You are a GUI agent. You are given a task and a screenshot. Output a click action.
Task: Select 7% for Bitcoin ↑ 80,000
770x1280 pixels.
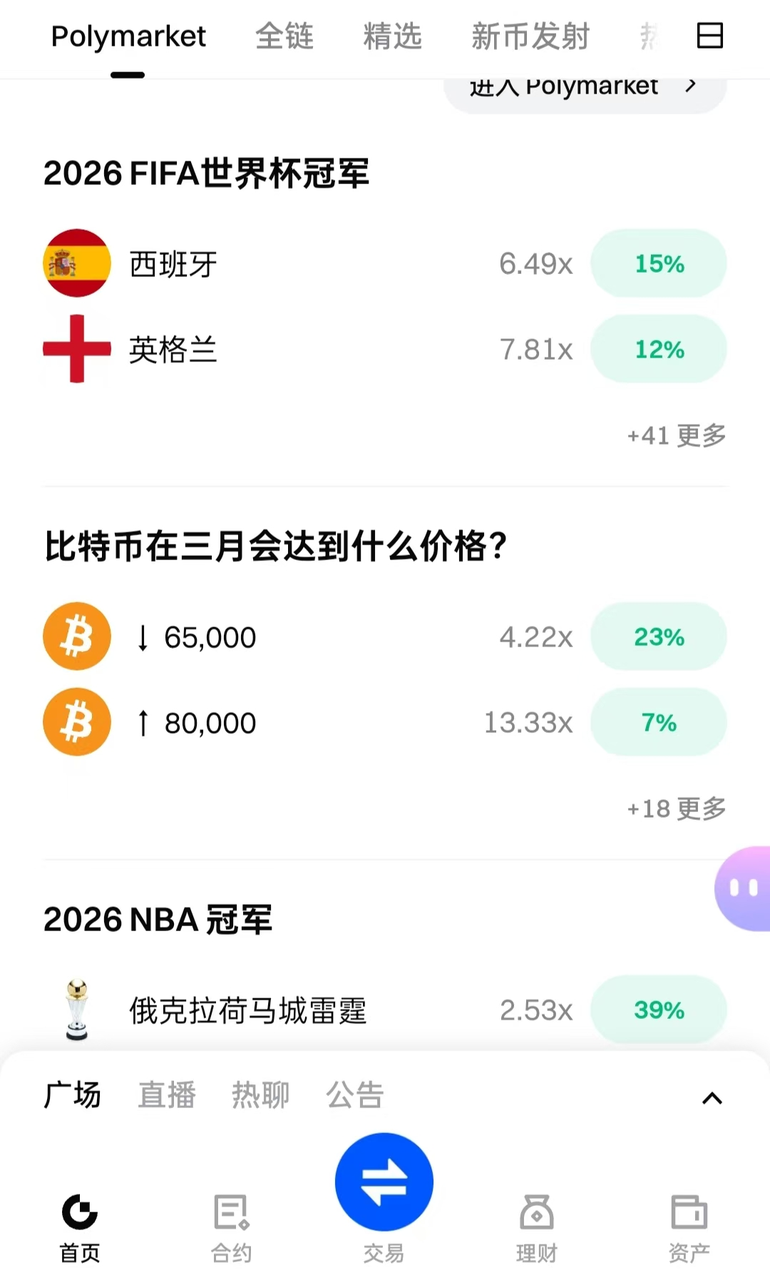(x=658, y=723)
